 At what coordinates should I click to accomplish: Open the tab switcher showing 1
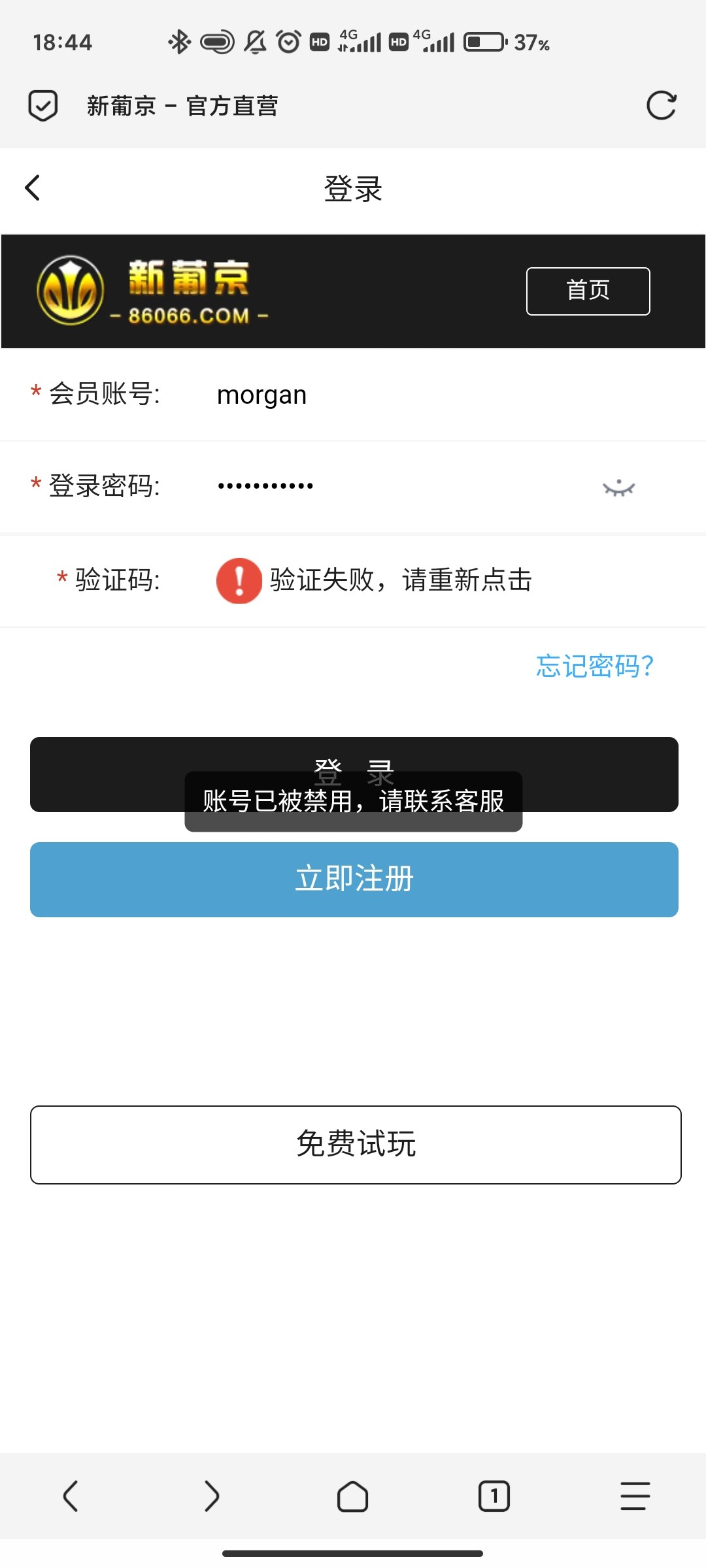pos(494,1496)
